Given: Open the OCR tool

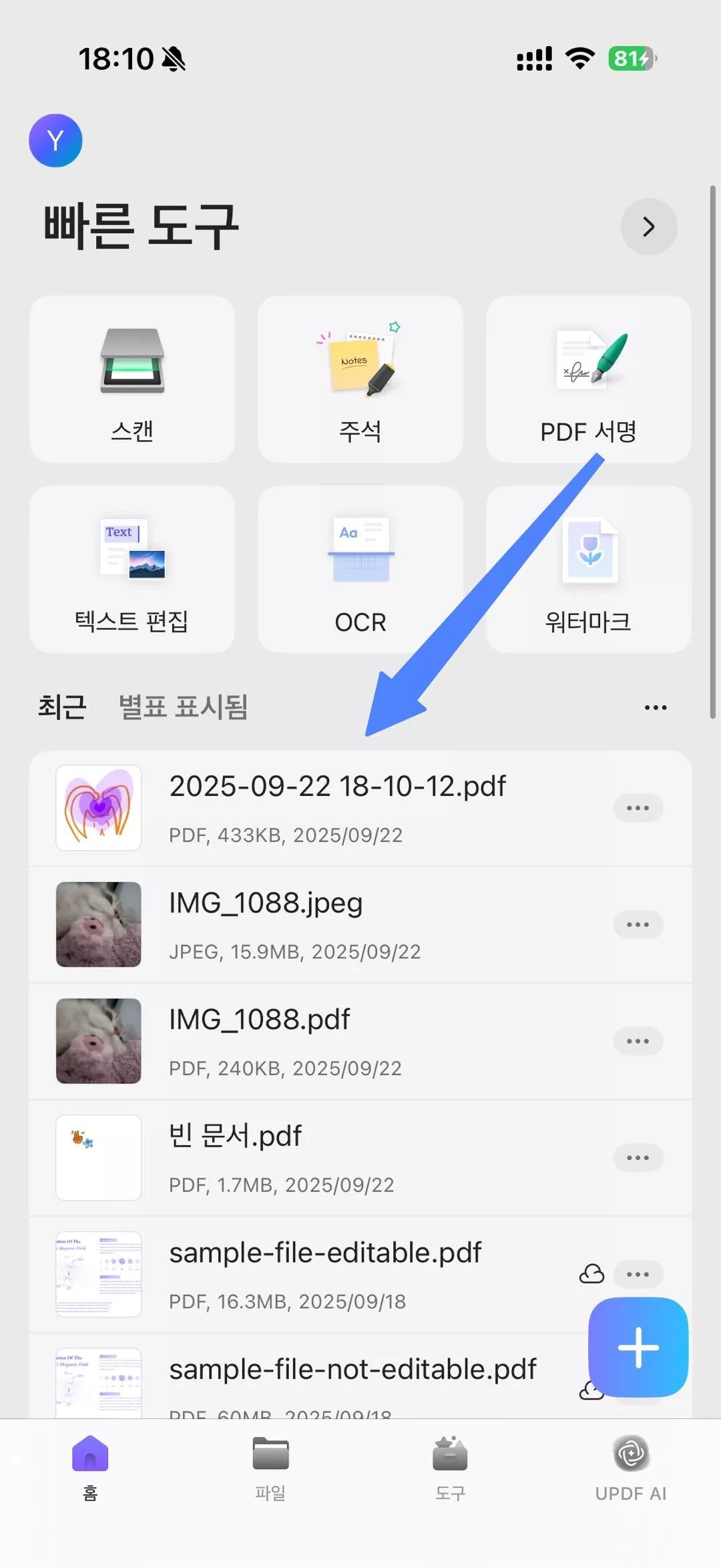Looking at the screenshot, I should (360, 569).
